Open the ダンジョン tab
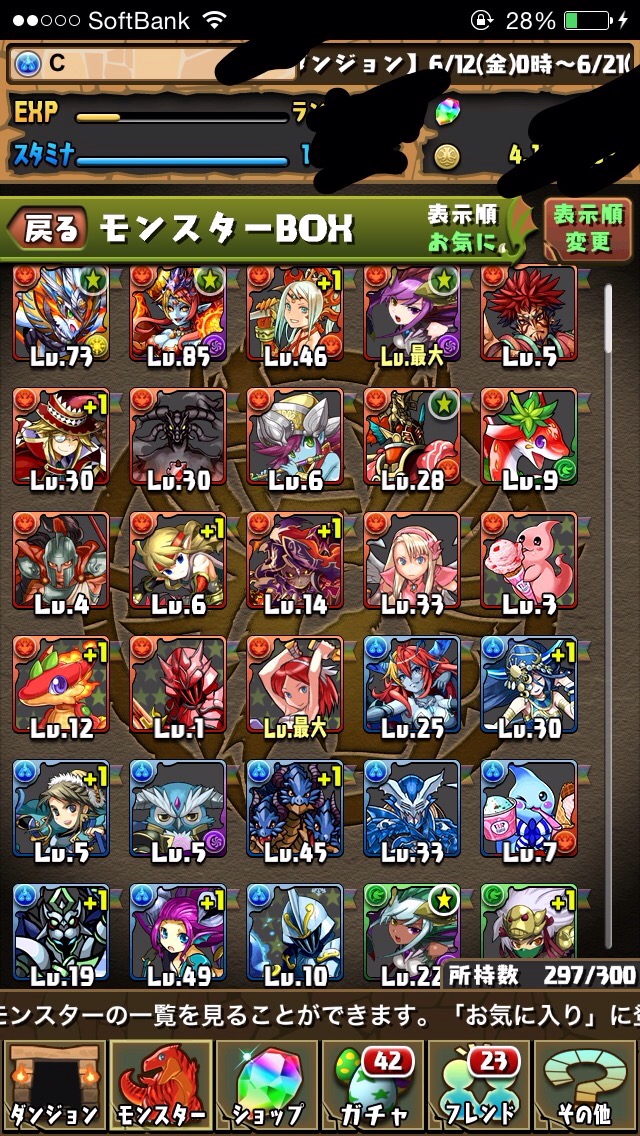Viewport: 640px width, 1136px height. pyautogui.click(x=54, y=1086)
